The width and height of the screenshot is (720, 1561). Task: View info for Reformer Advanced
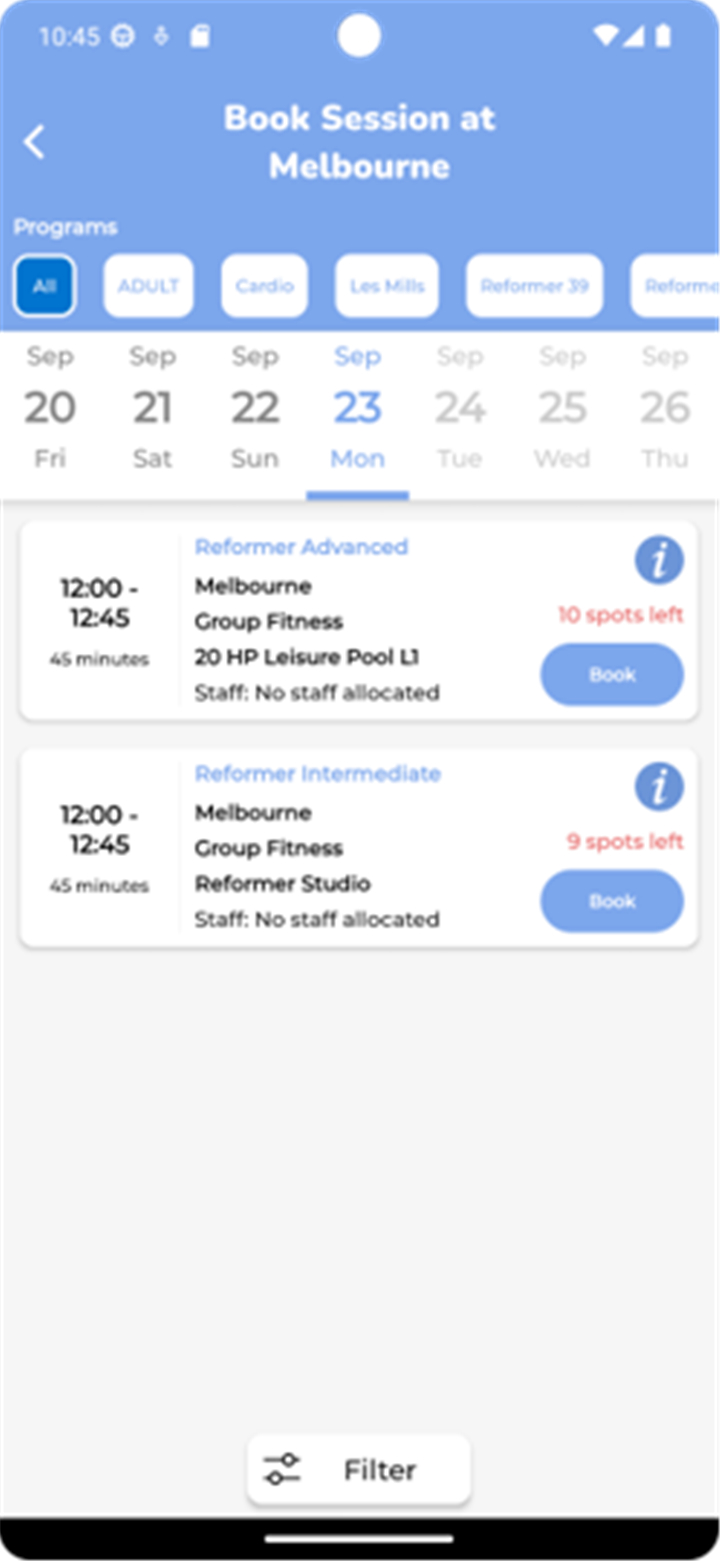(x=659, y=560)
